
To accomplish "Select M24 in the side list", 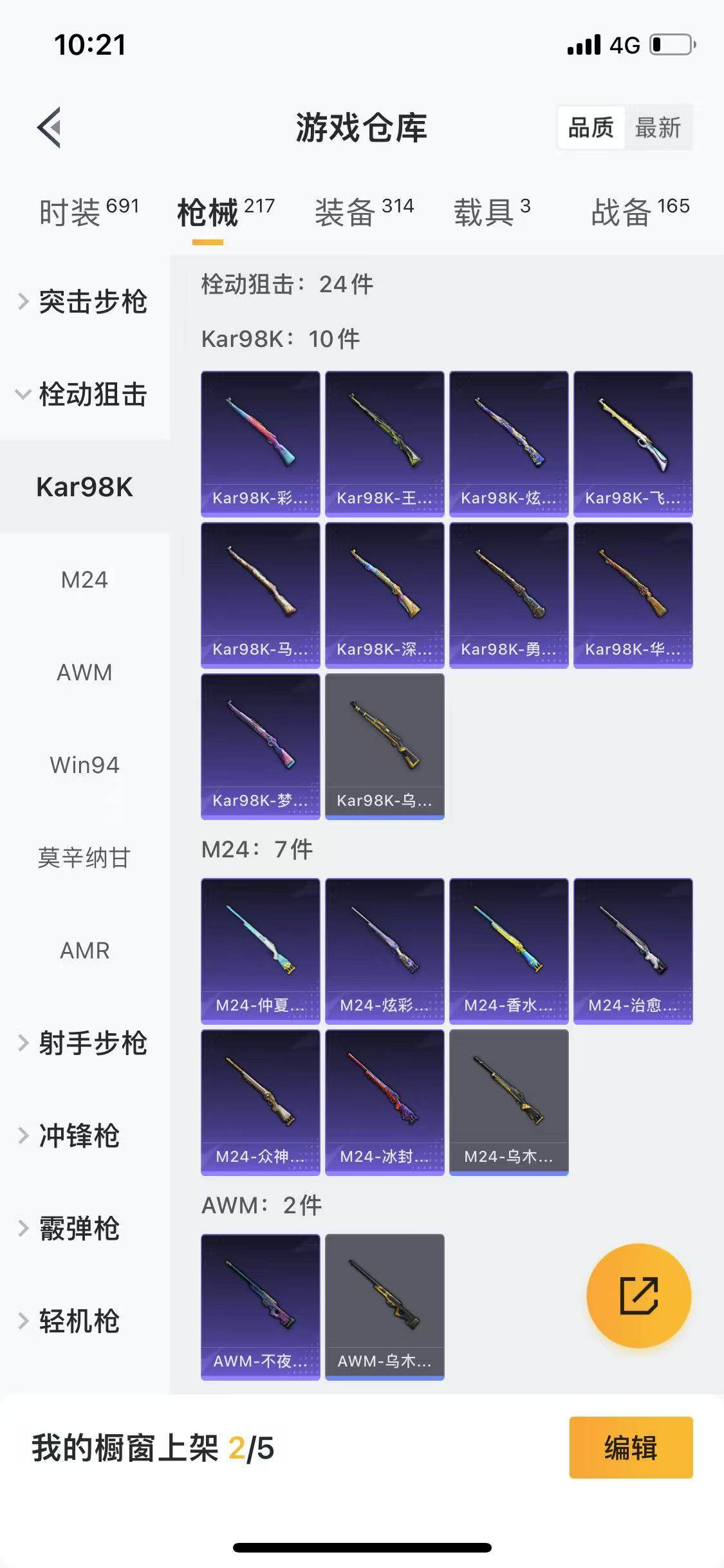I will tap(84, 580).
